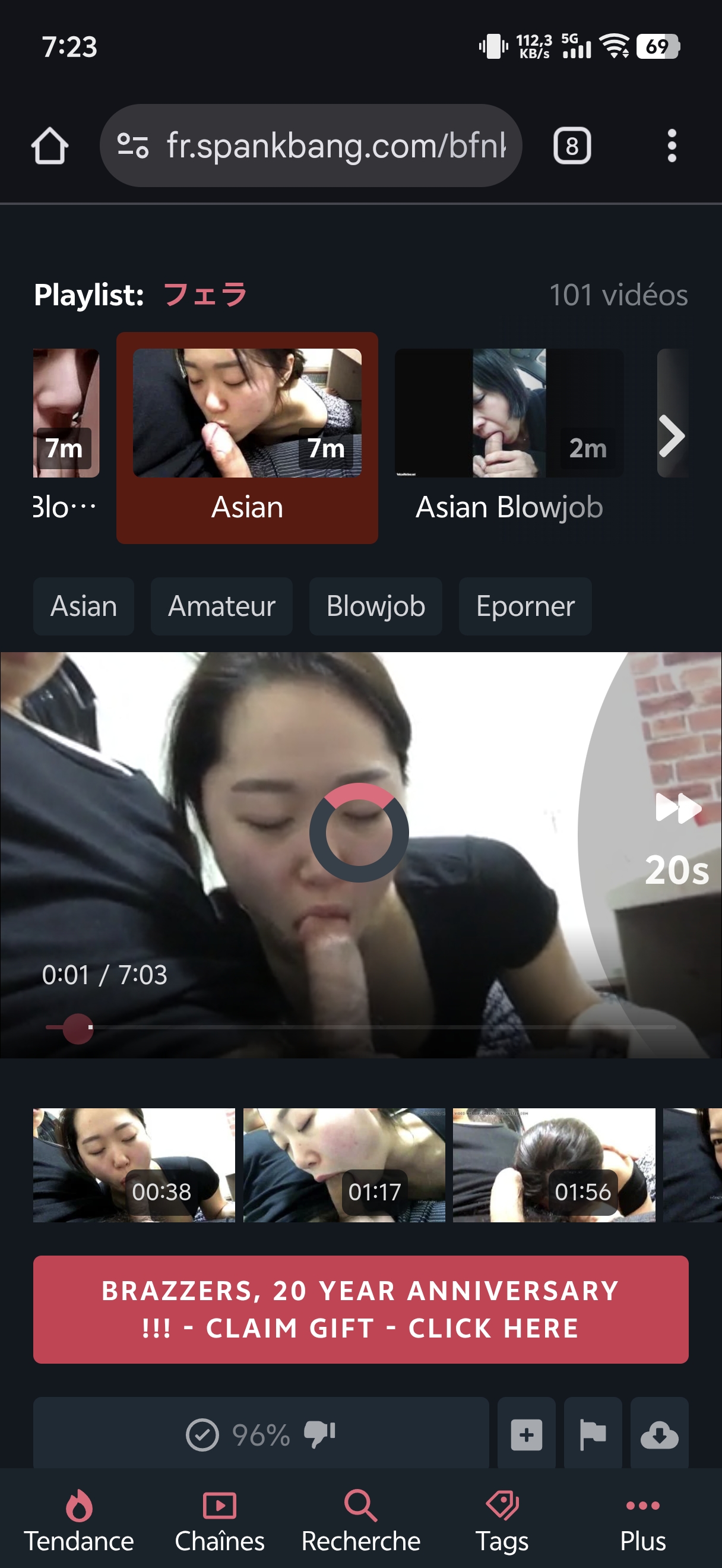Advance playlist carousel with the right arrow
The image size is (722, 1568).
coord(672,436)
